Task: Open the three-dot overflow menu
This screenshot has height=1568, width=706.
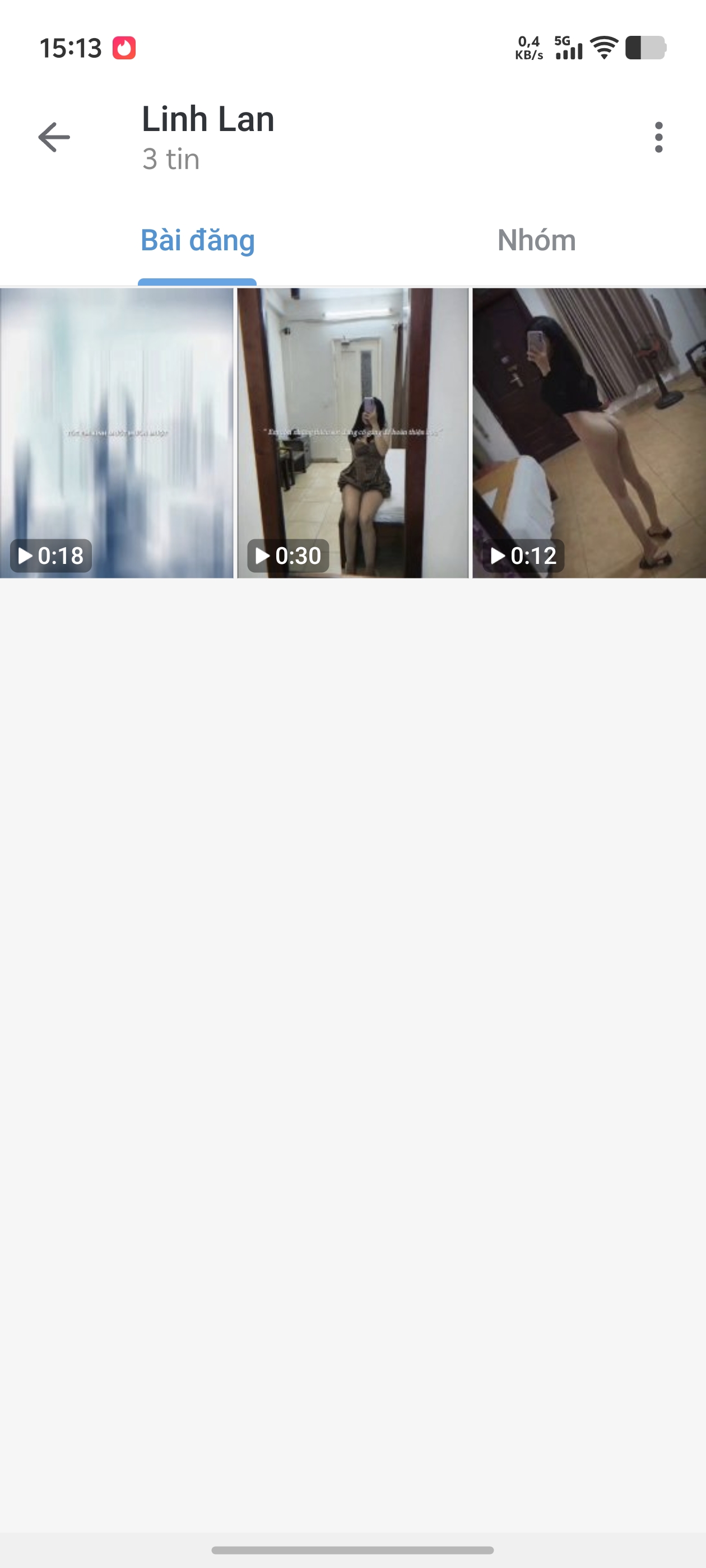Action: coord(658,137)
